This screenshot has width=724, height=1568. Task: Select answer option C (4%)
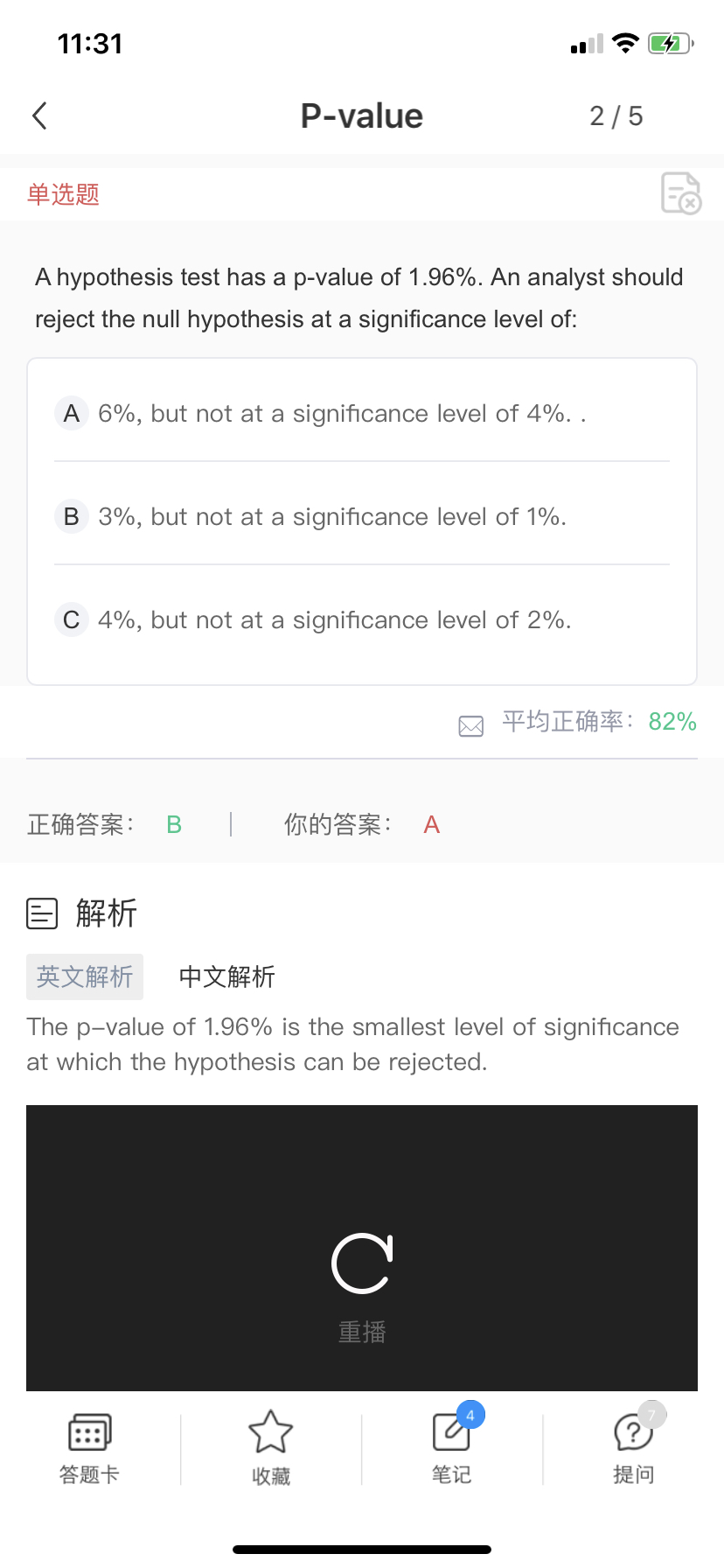point(362,619)
